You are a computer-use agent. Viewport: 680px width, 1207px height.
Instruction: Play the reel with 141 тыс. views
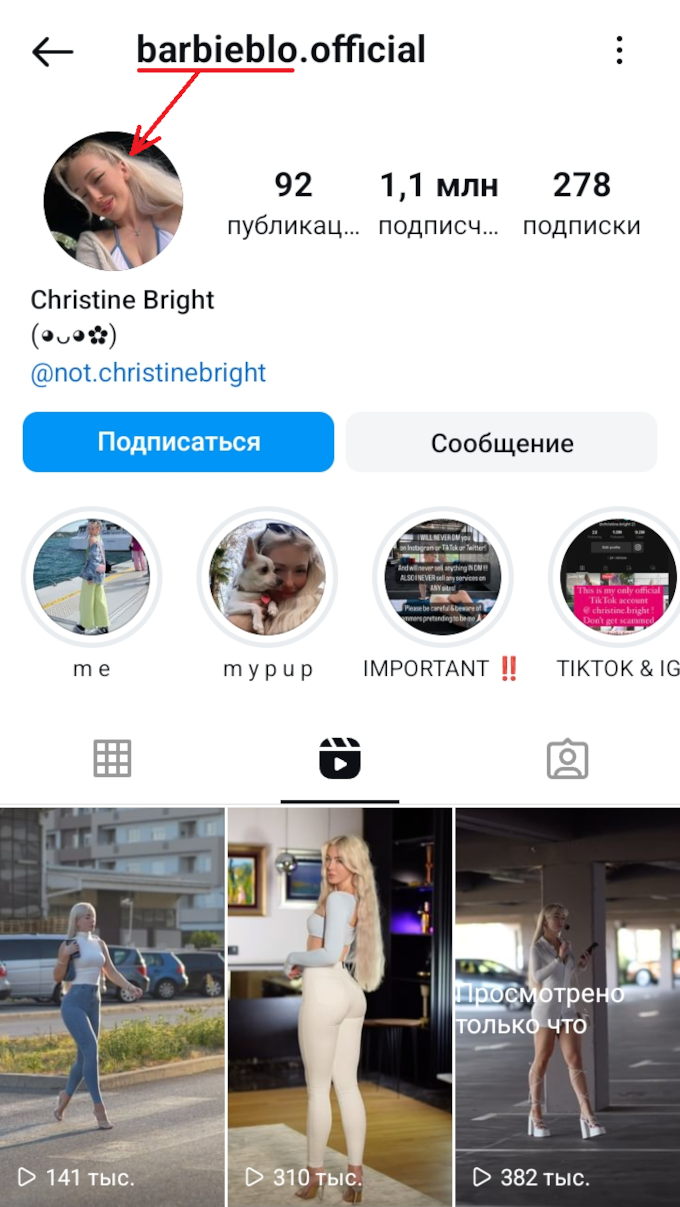(x=112, y=1005)
